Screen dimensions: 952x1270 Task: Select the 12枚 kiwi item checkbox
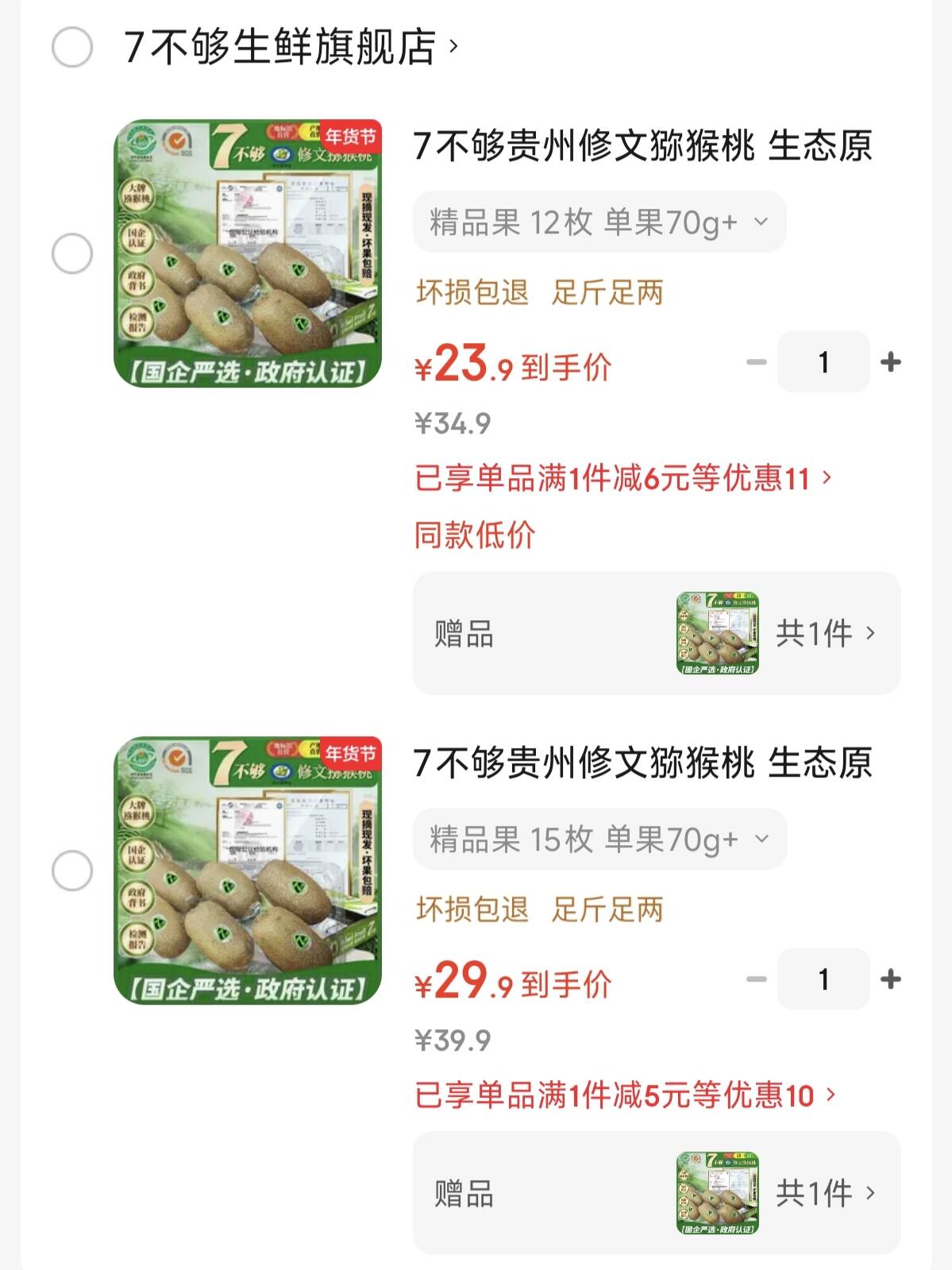pos(72,254)
